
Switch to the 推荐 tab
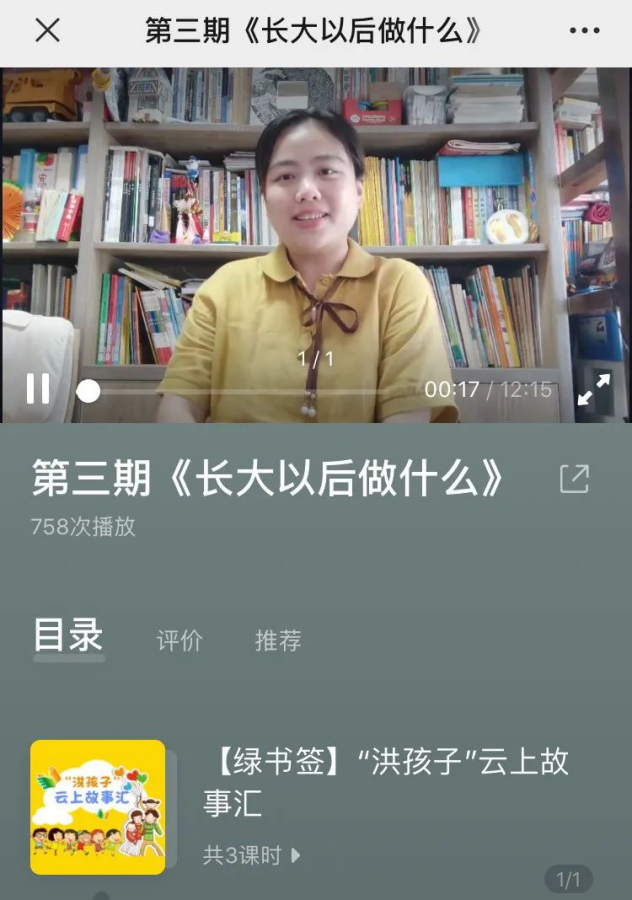(278, 641)
